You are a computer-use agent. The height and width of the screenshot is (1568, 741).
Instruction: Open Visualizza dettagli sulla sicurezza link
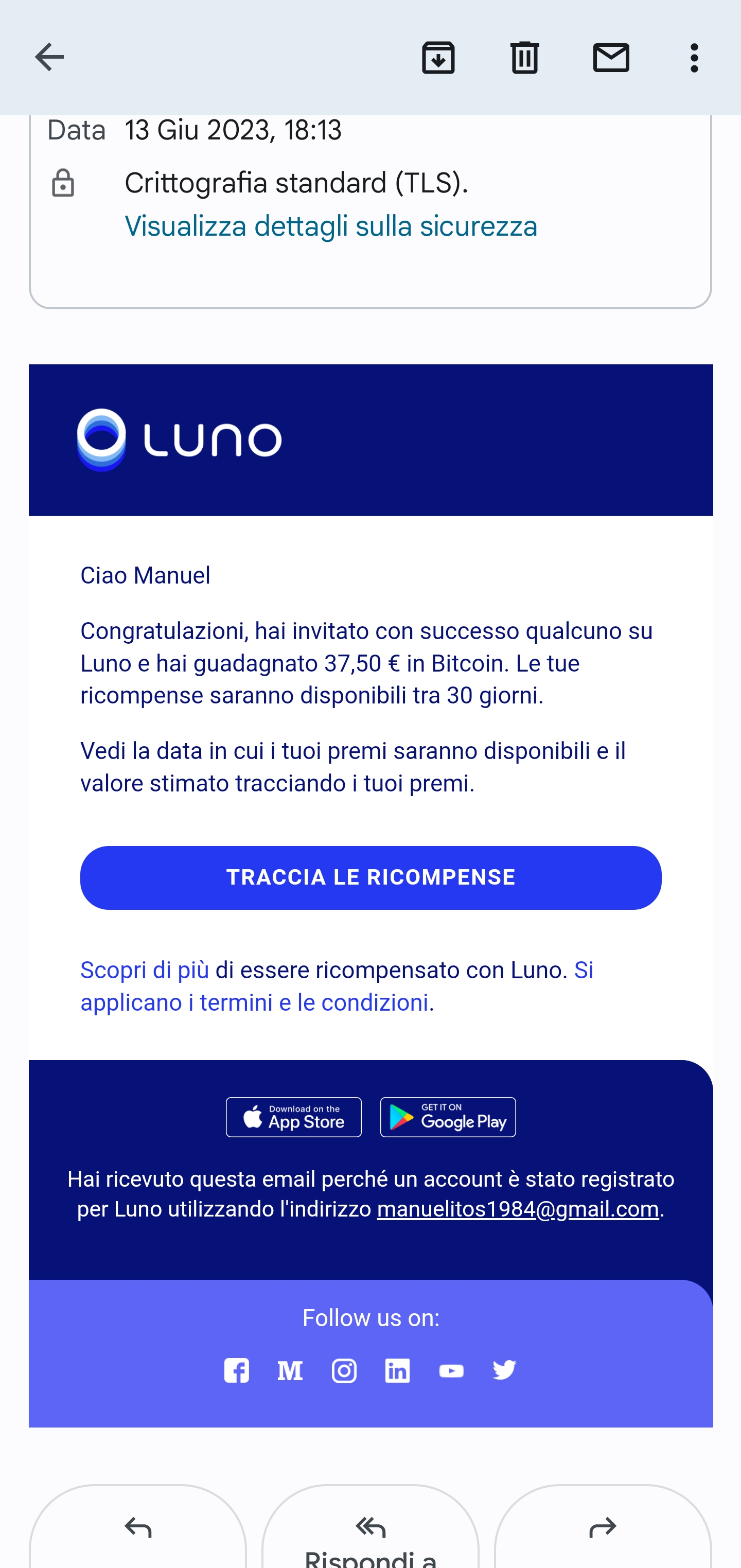(x=330, y=226)
